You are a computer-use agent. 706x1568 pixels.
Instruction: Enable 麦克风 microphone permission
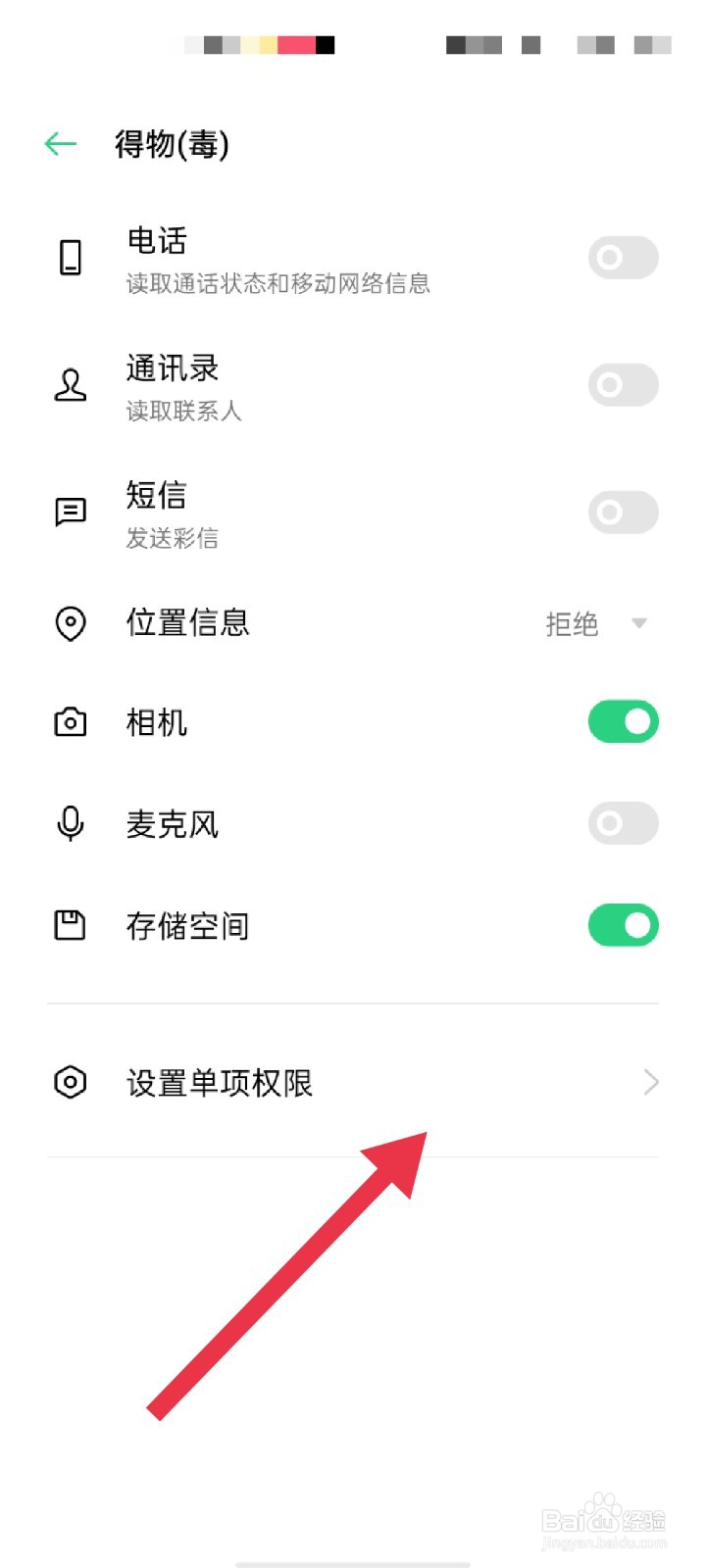[623, 823]
